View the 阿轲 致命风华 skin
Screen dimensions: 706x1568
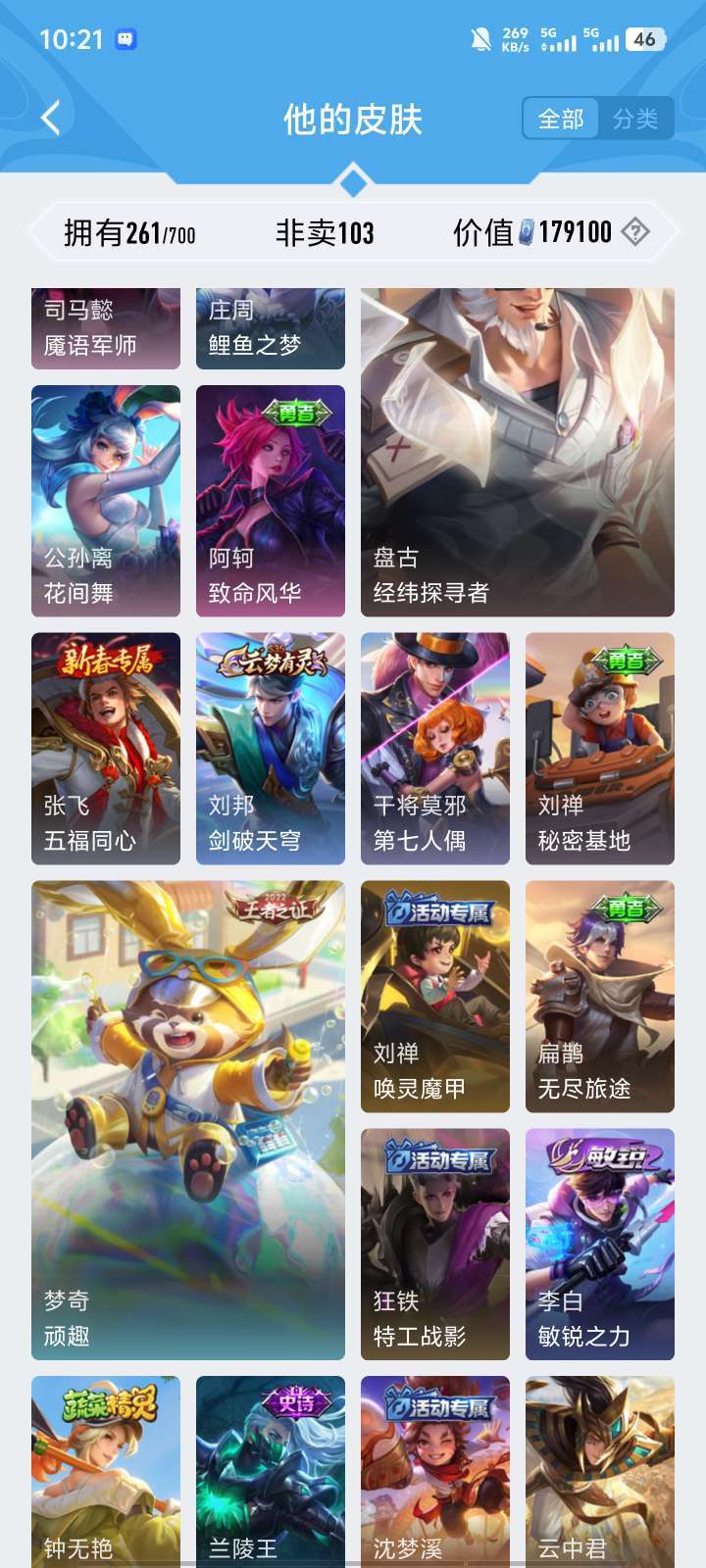point(271,501)
